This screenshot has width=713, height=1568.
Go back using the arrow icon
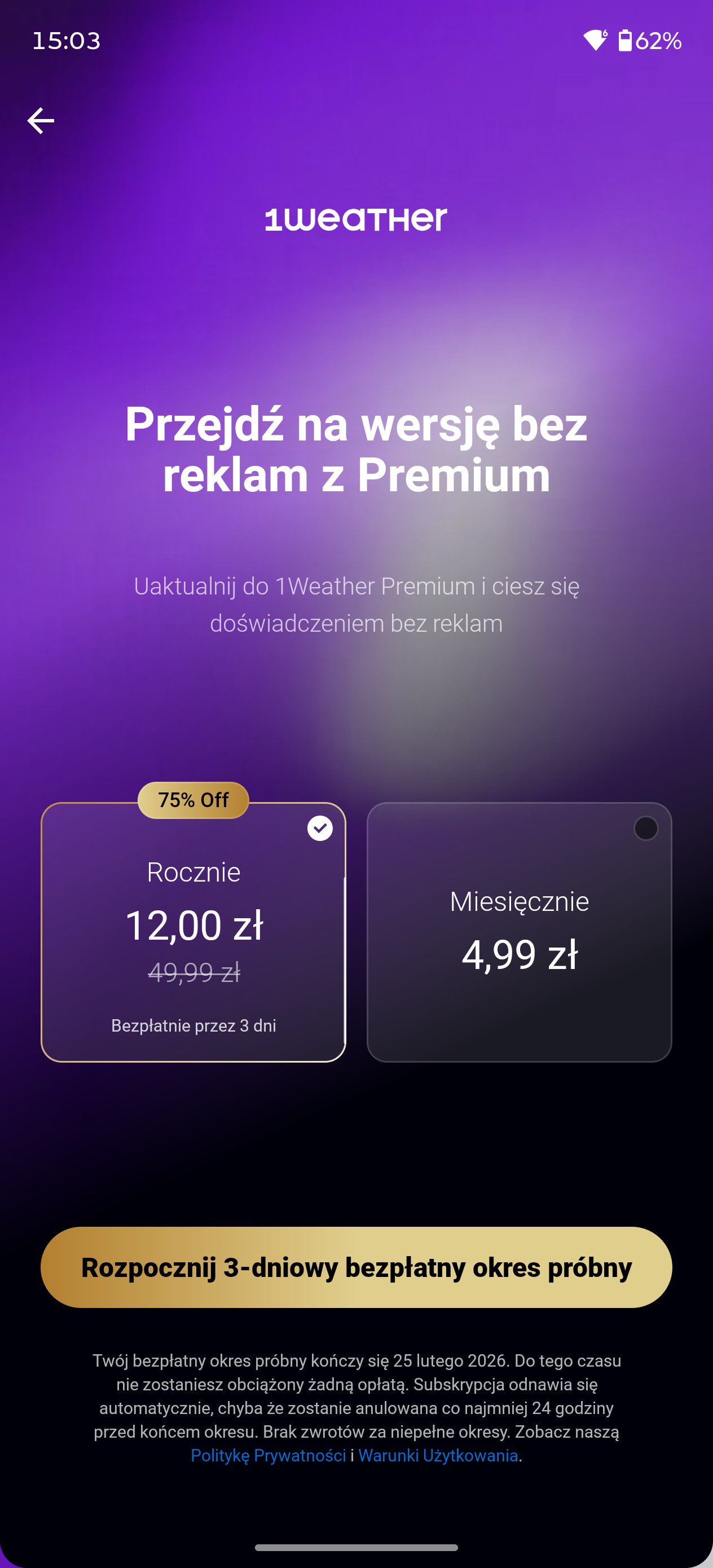click(41, 121)
